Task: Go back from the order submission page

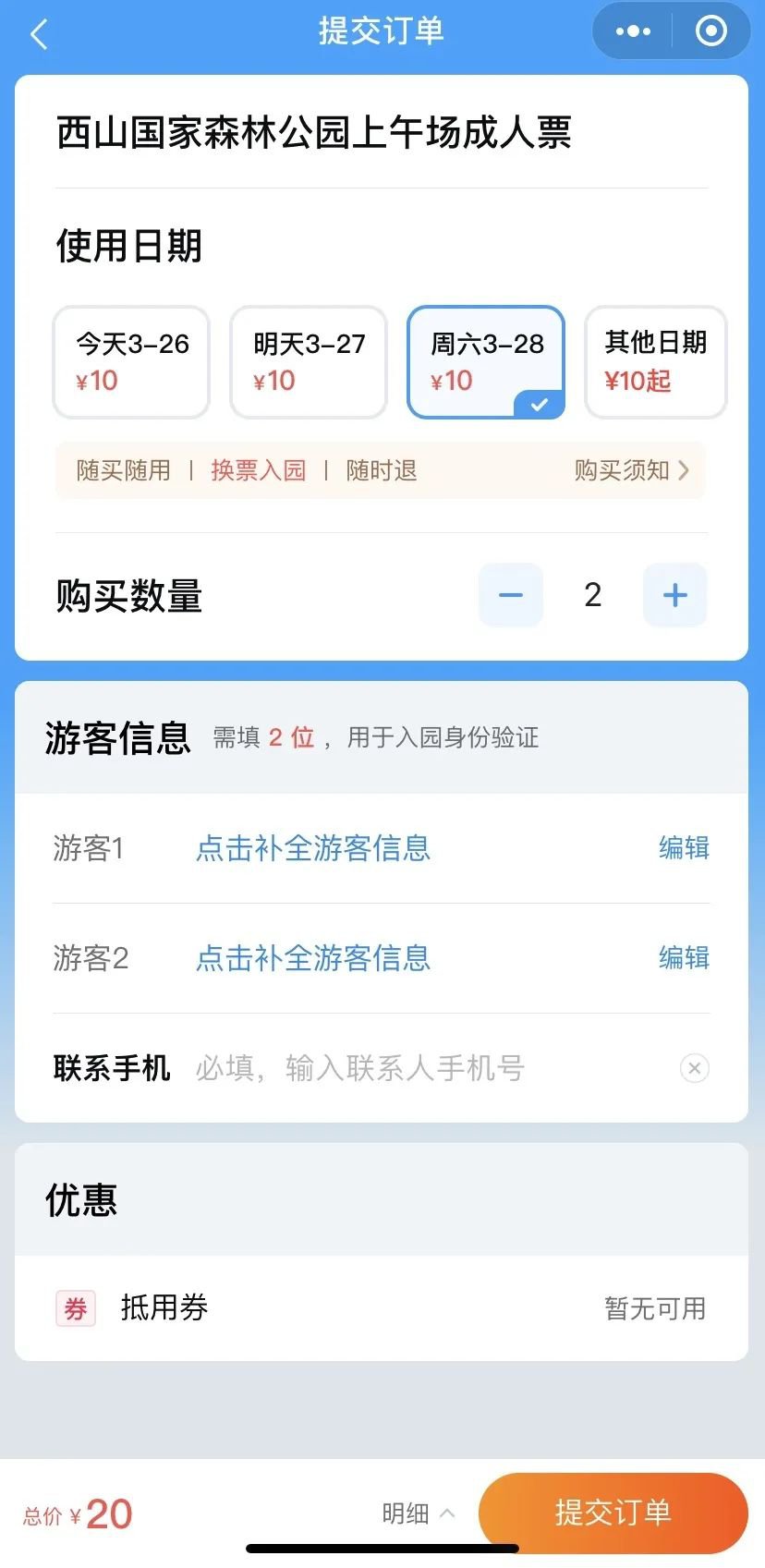Action: [39, 35]
